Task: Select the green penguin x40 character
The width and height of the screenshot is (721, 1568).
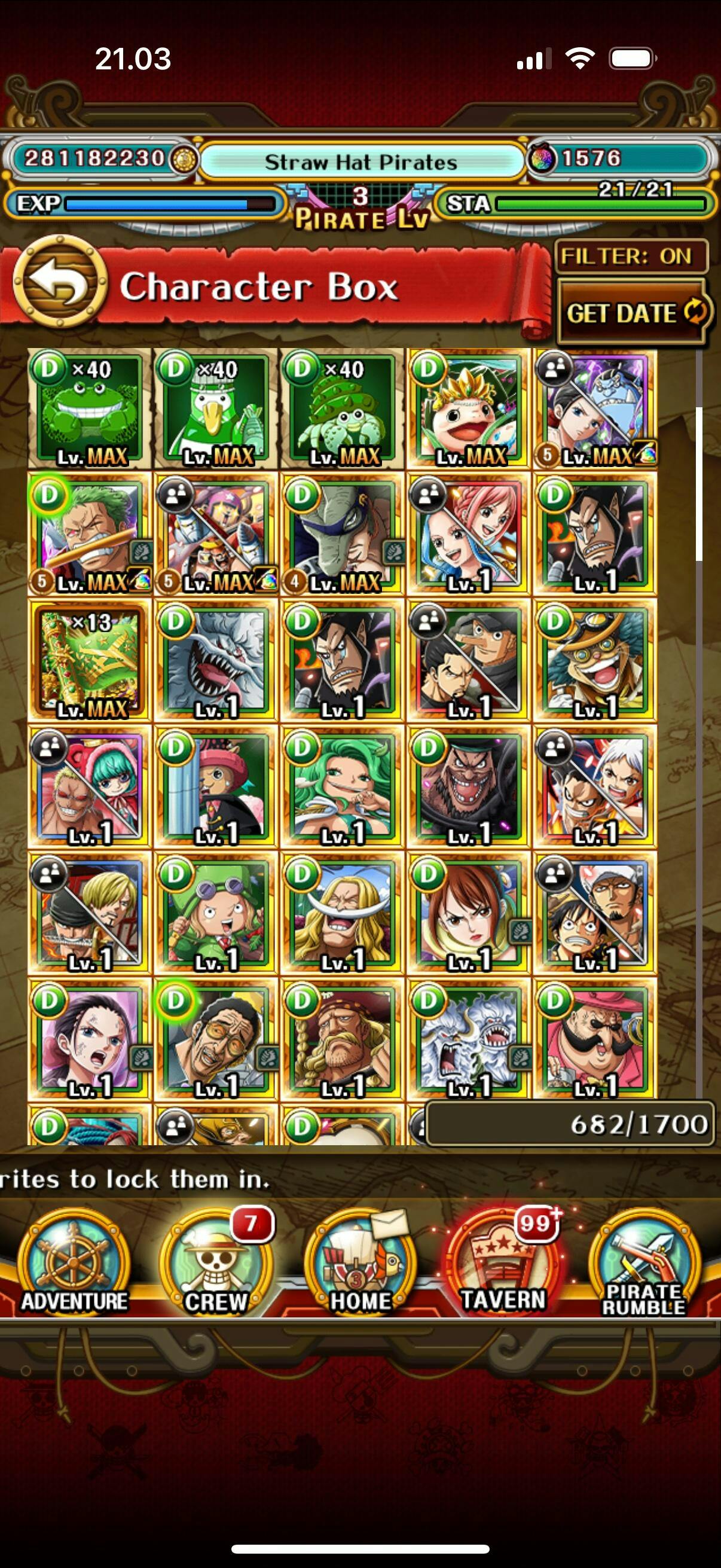Action: [x=215, y=408]
